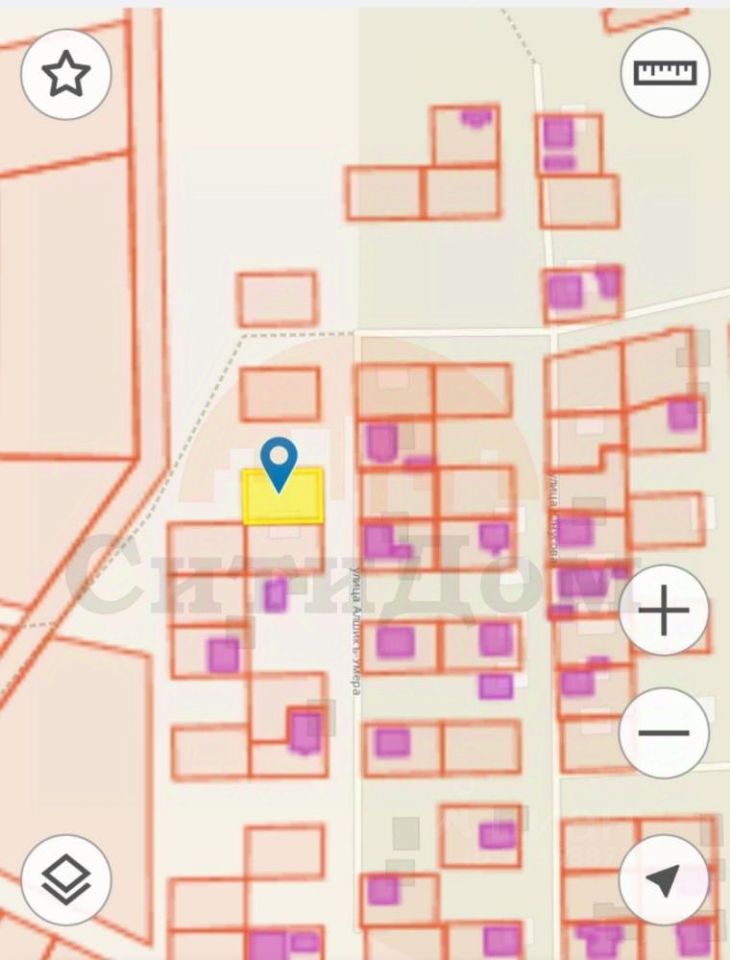Tap the star favorites button
Viewport: 730px width, 960px height.
coord(66,73)
